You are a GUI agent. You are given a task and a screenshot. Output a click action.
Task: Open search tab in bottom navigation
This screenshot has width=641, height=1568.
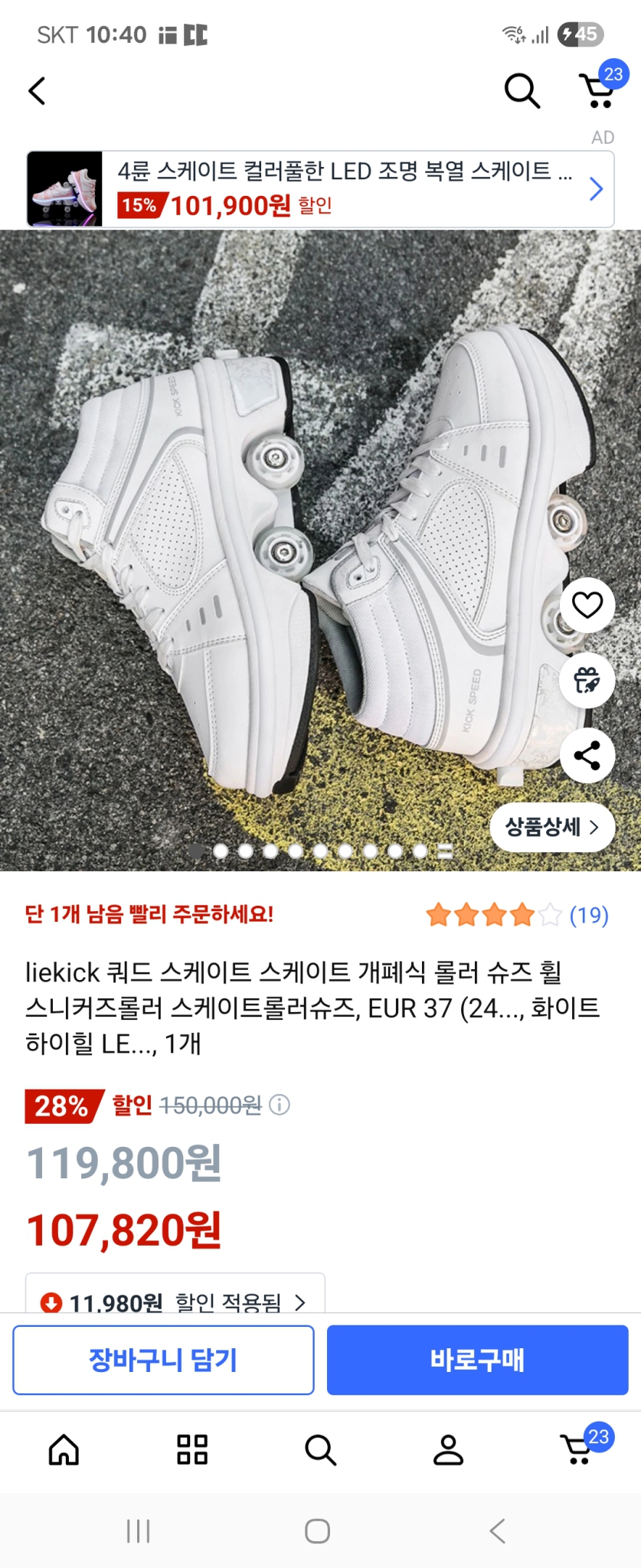click(x=320, y=1449)
